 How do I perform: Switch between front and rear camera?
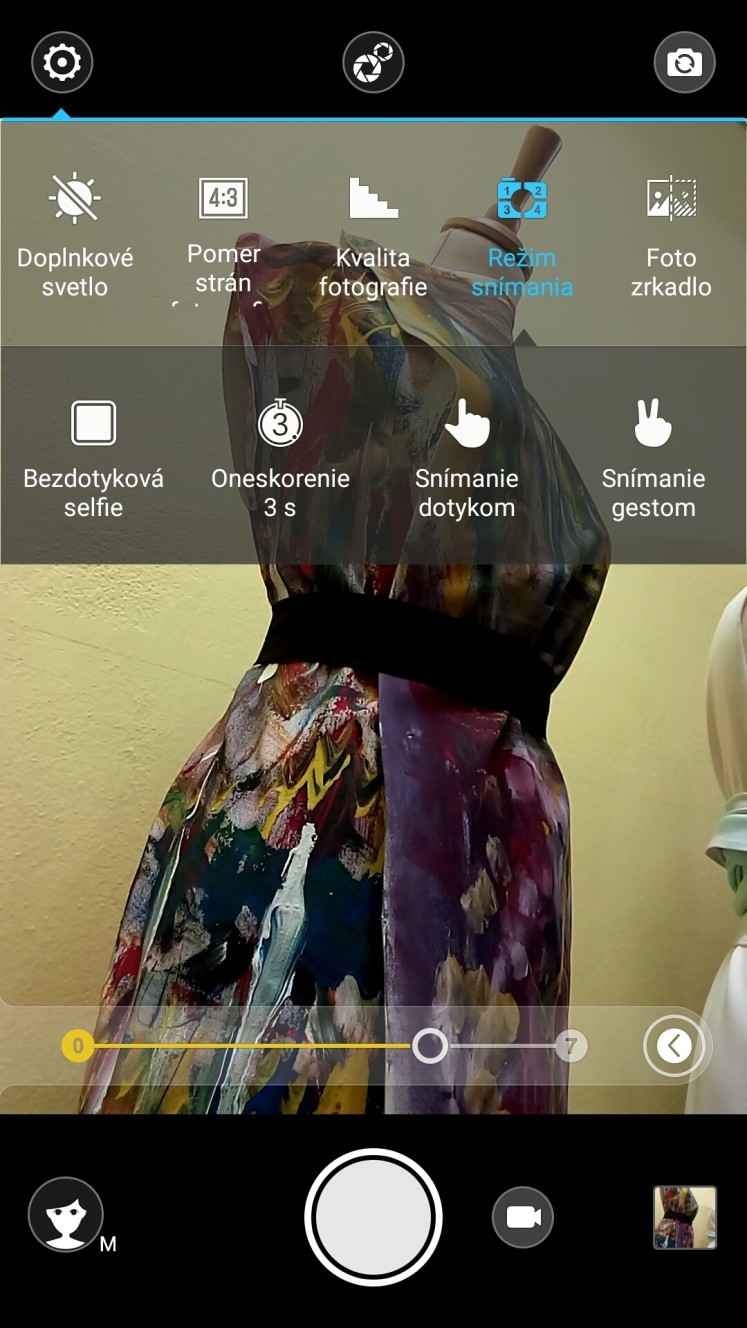pos(685,63)
